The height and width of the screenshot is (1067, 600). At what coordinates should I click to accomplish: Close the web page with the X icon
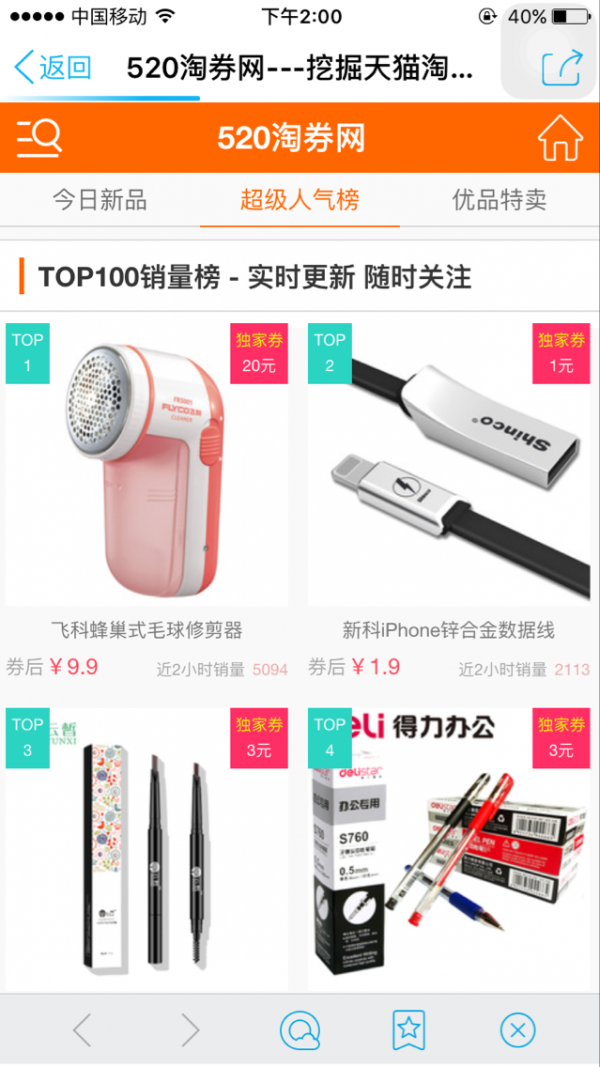tap(517, 1029)
